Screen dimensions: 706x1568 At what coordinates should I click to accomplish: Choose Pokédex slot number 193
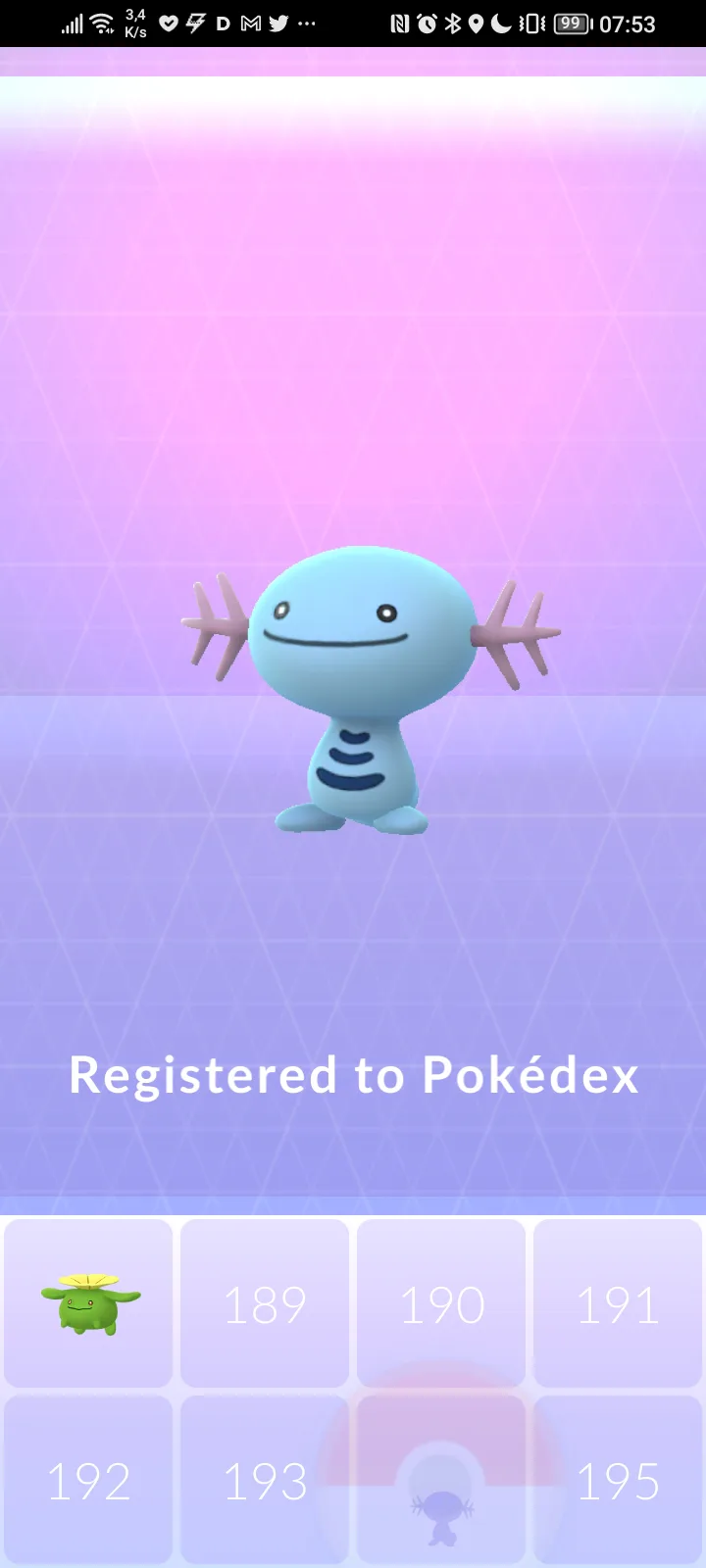pos(265,1480)
